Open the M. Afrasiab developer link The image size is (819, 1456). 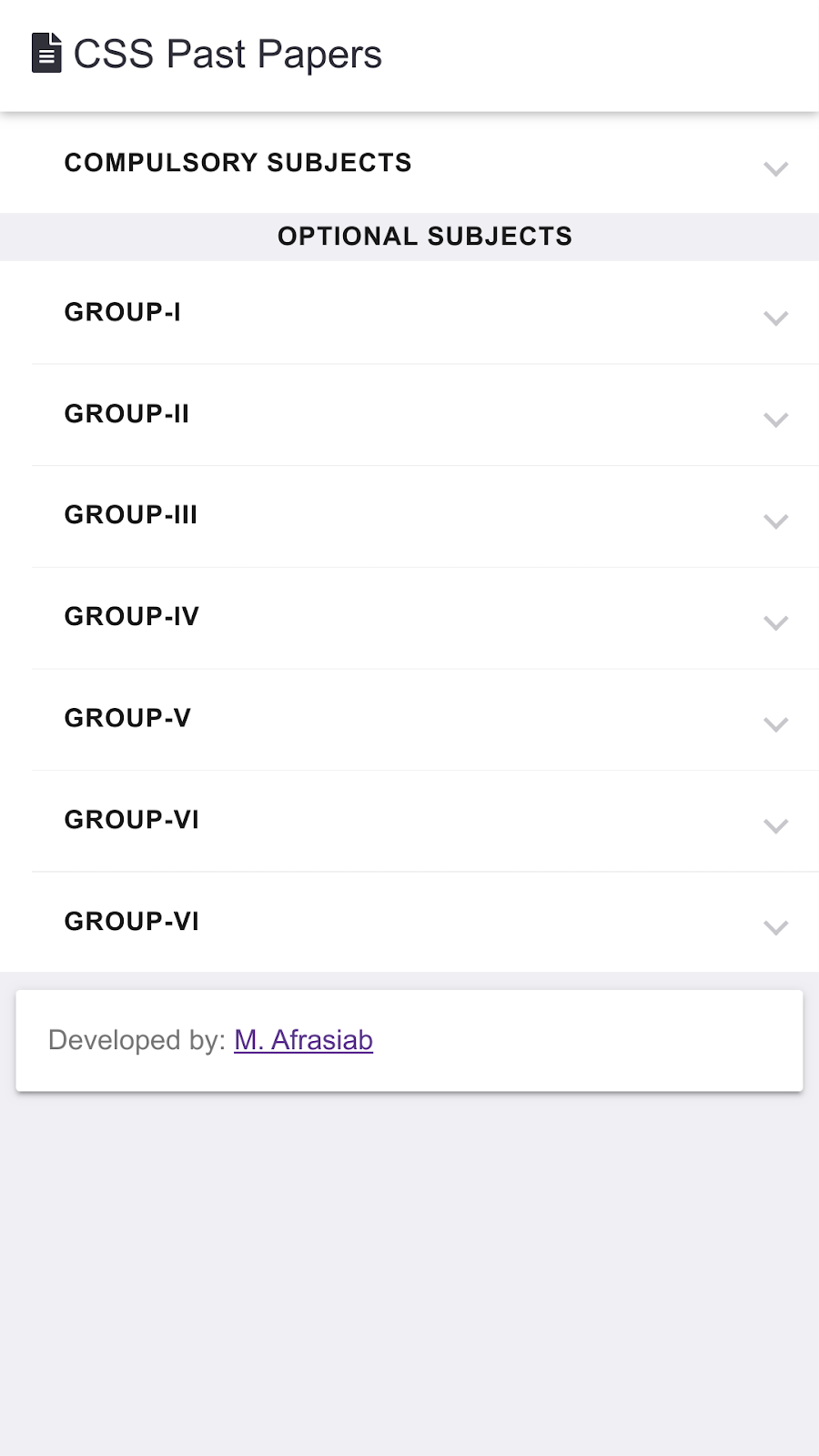coord(303,1040)
